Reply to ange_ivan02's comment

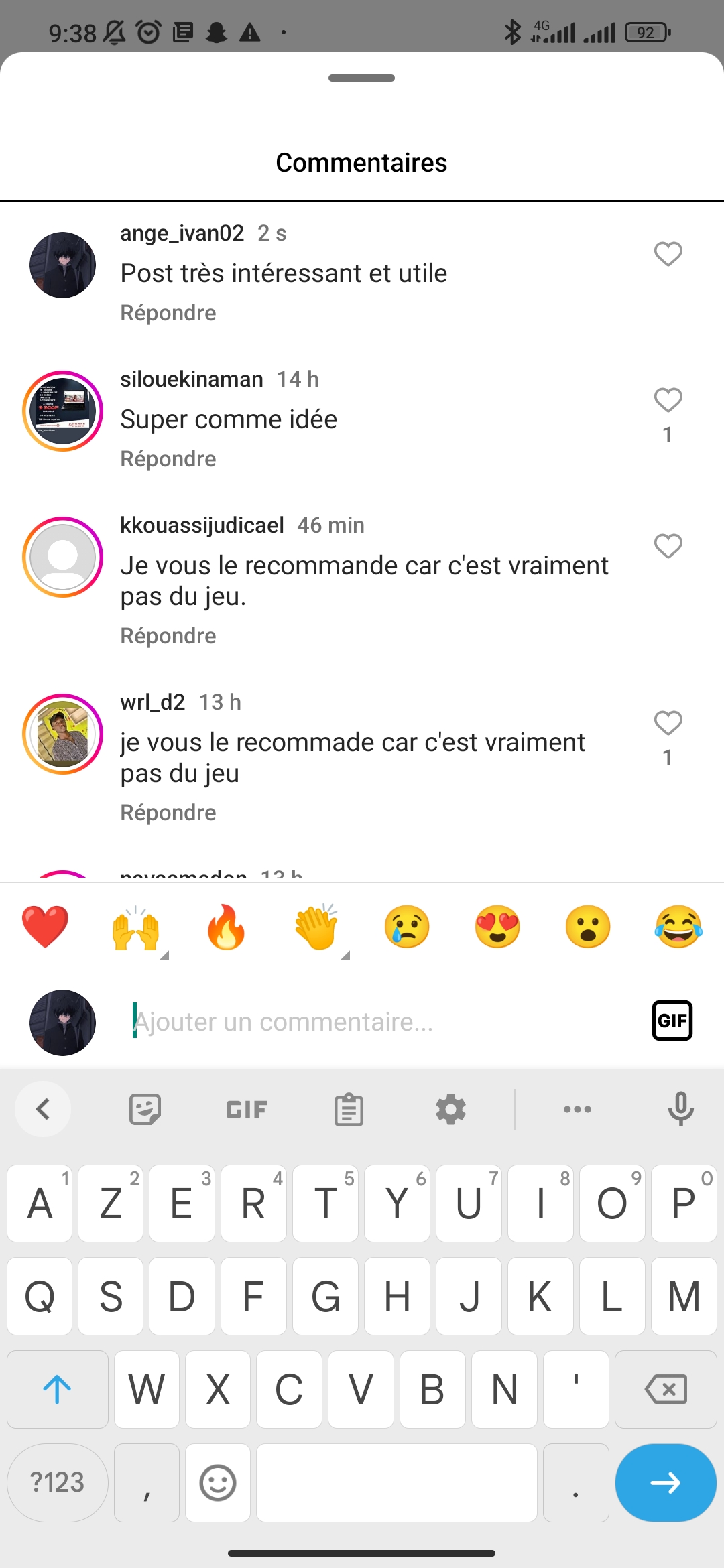click(168, 313)
